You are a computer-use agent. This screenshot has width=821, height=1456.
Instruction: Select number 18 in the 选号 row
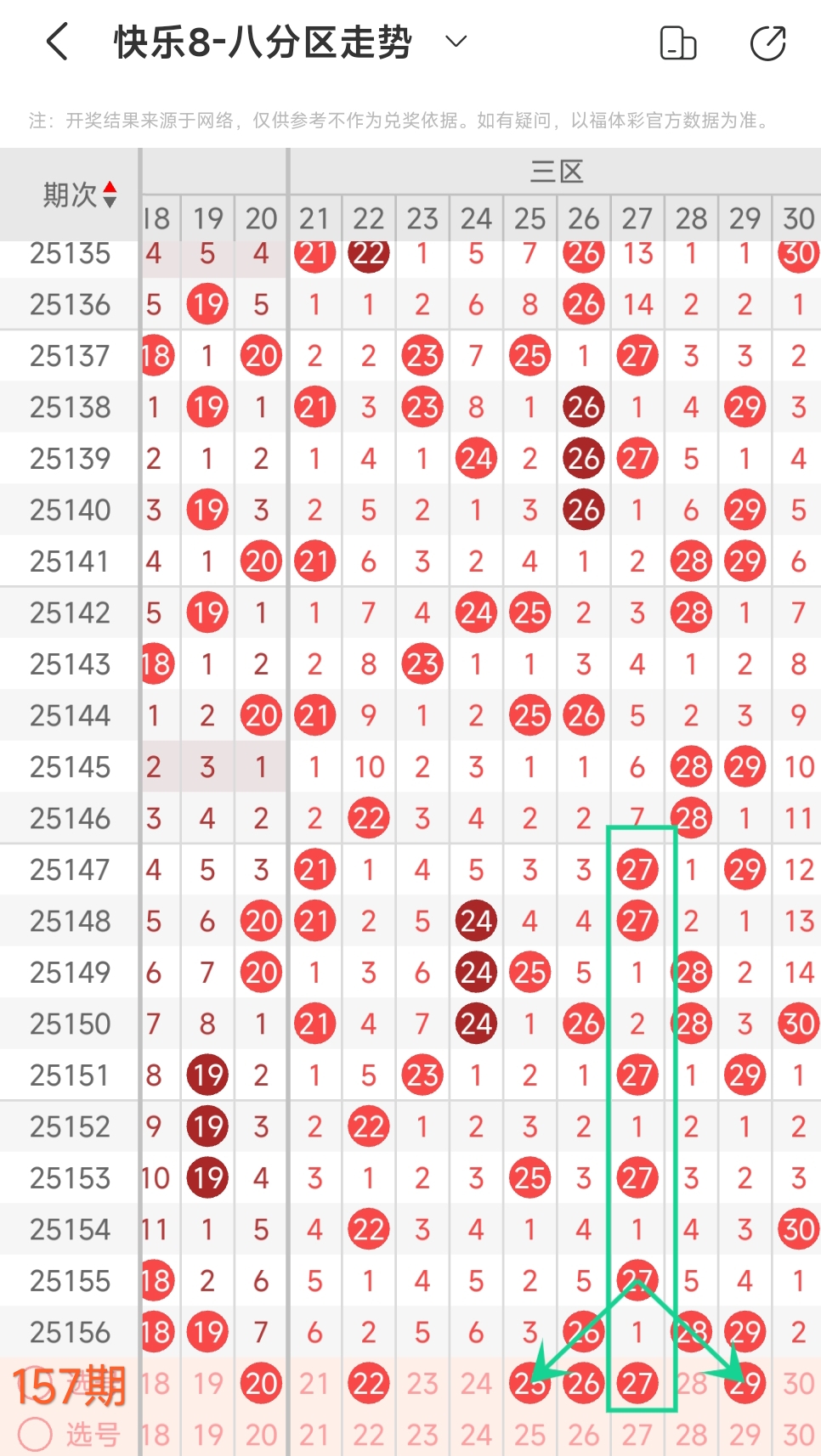click(x=156, y=1435)
